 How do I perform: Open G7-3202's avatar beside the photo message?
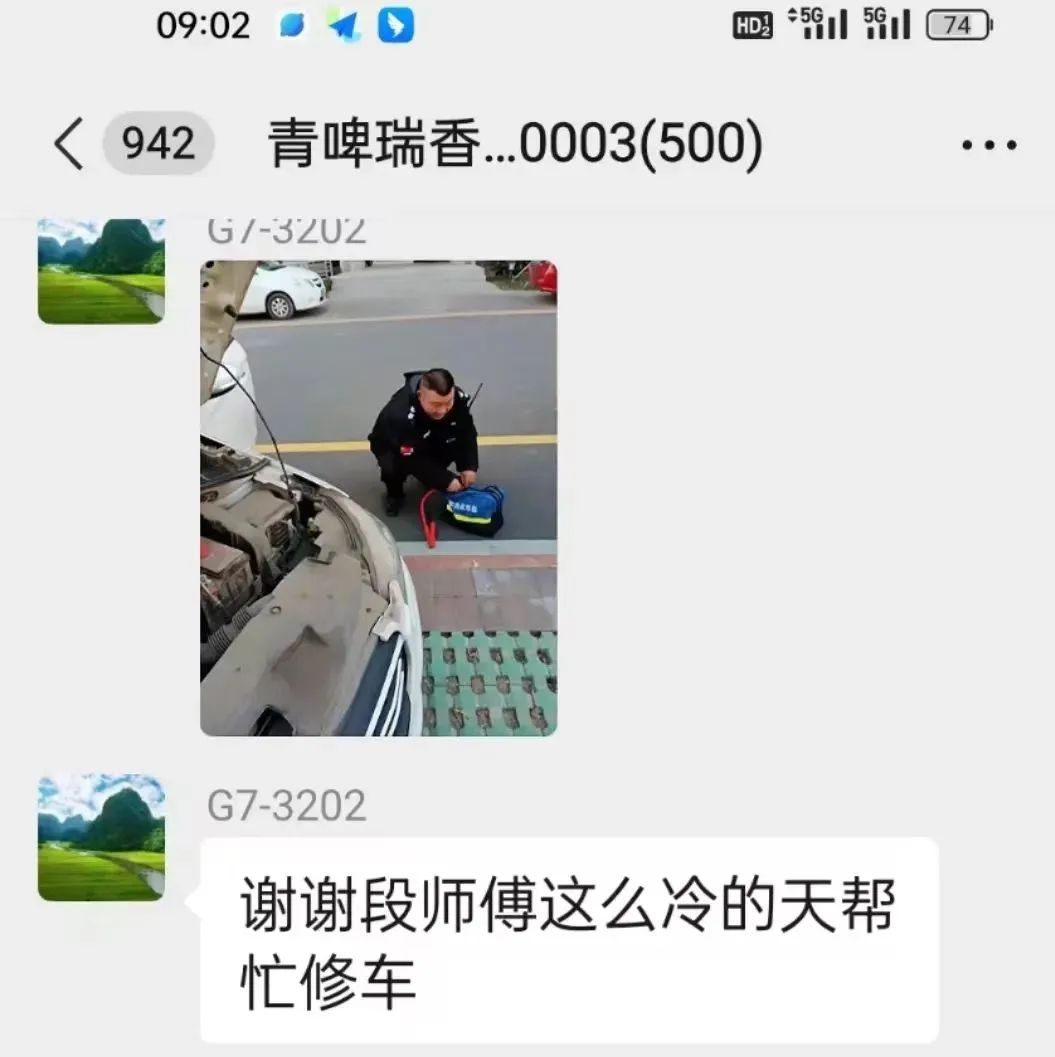[x=101, y=270]
